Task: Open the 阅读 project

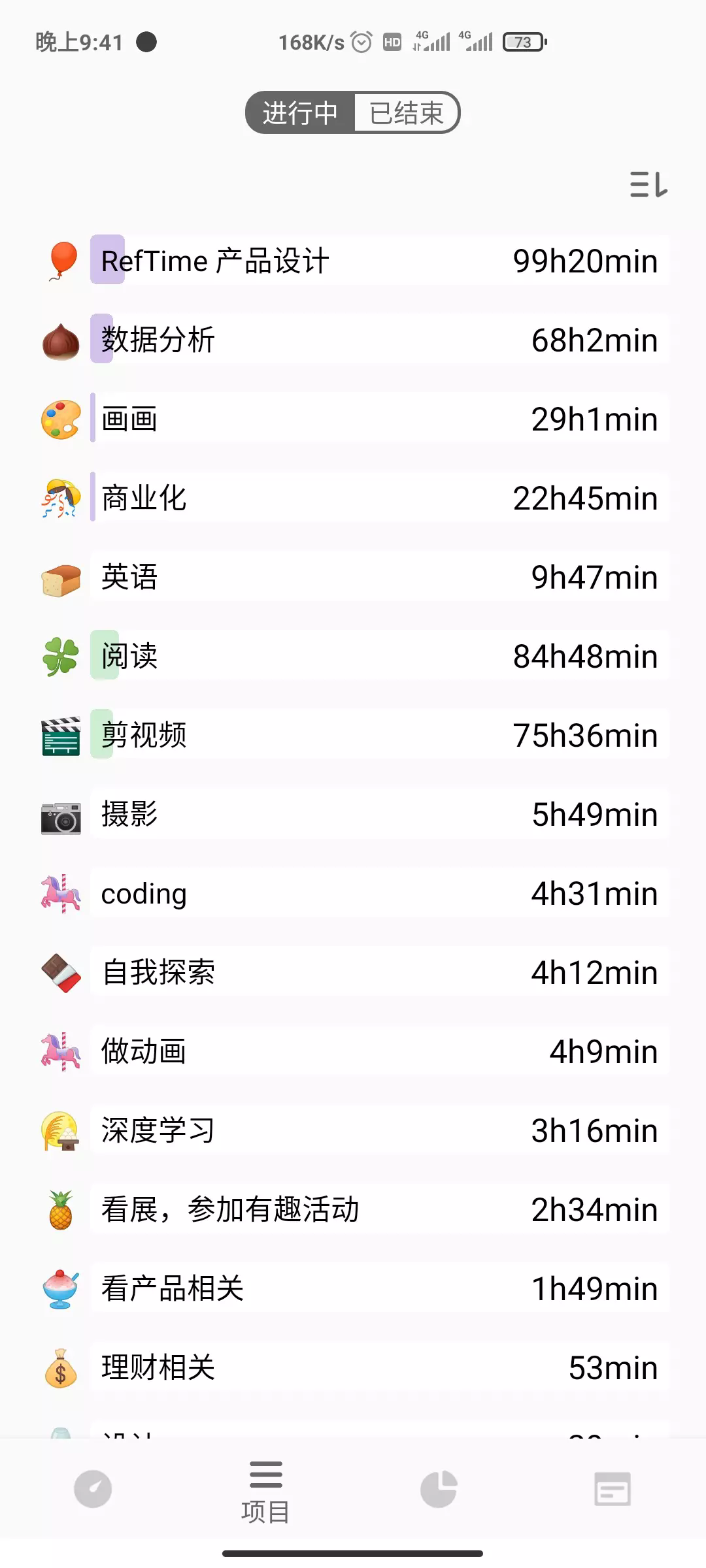Action: pyautogui.click(x=379, y=656)
